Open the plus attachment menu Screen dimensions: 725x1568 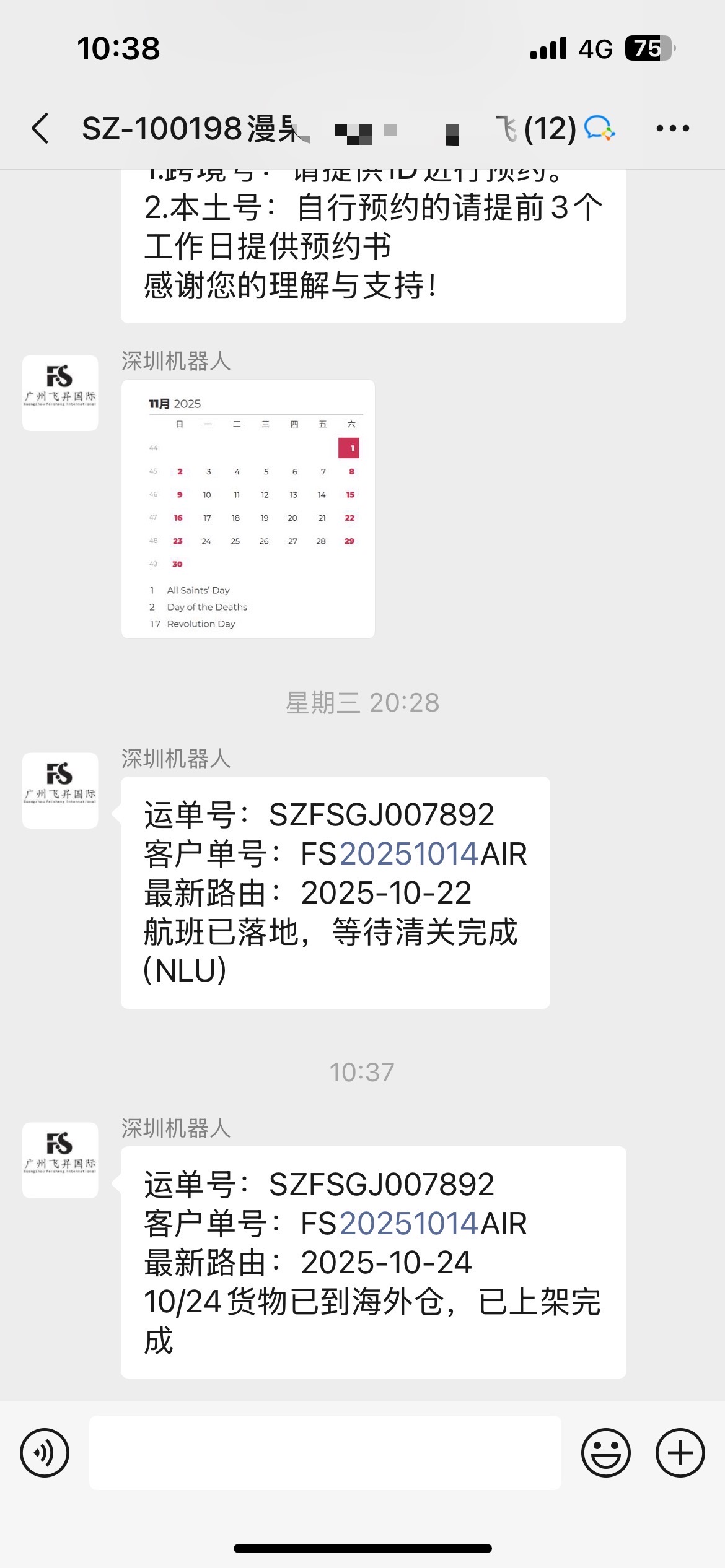tap(680, 1452)
